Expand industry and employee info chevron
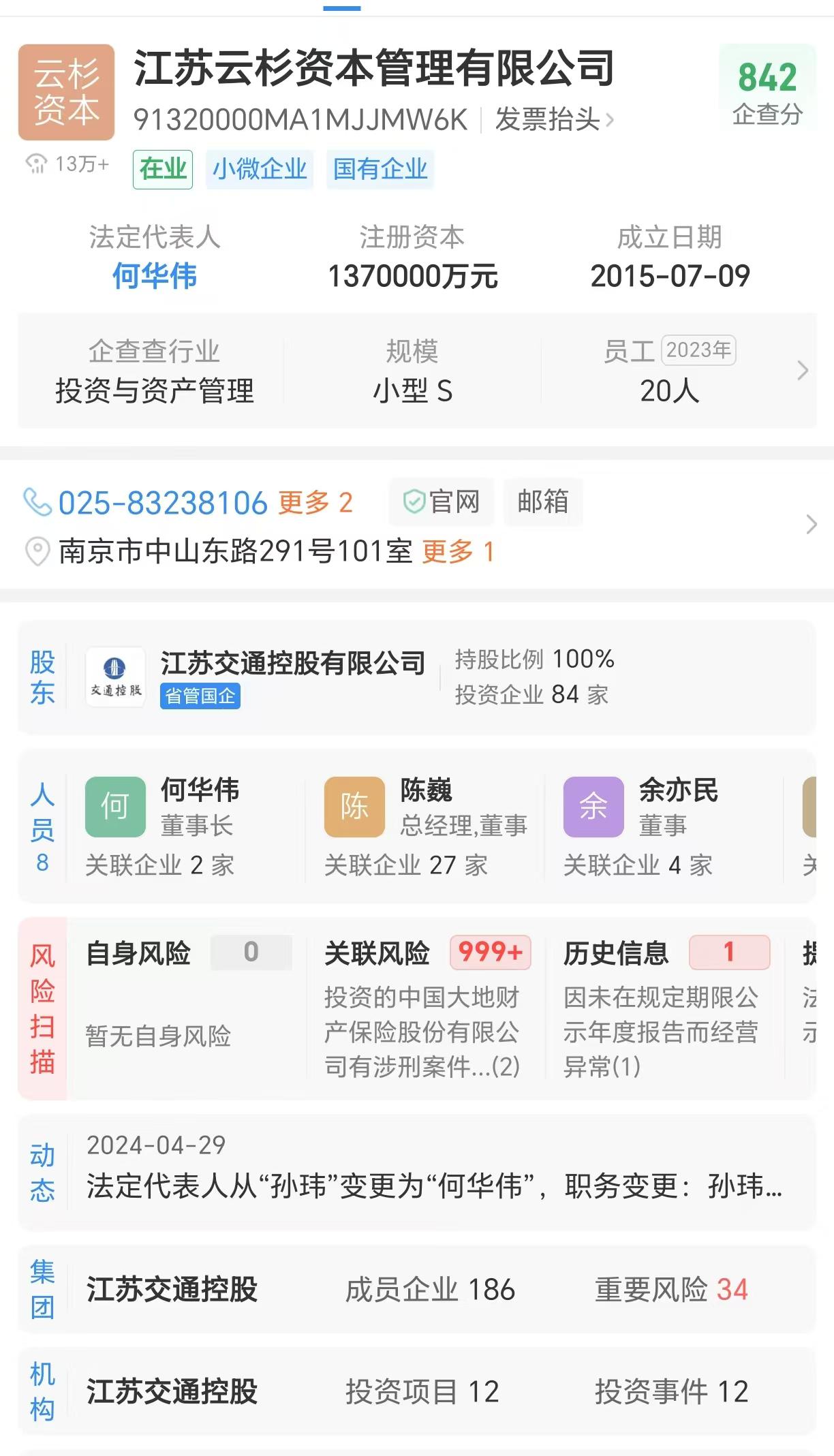 click(803, 371)
